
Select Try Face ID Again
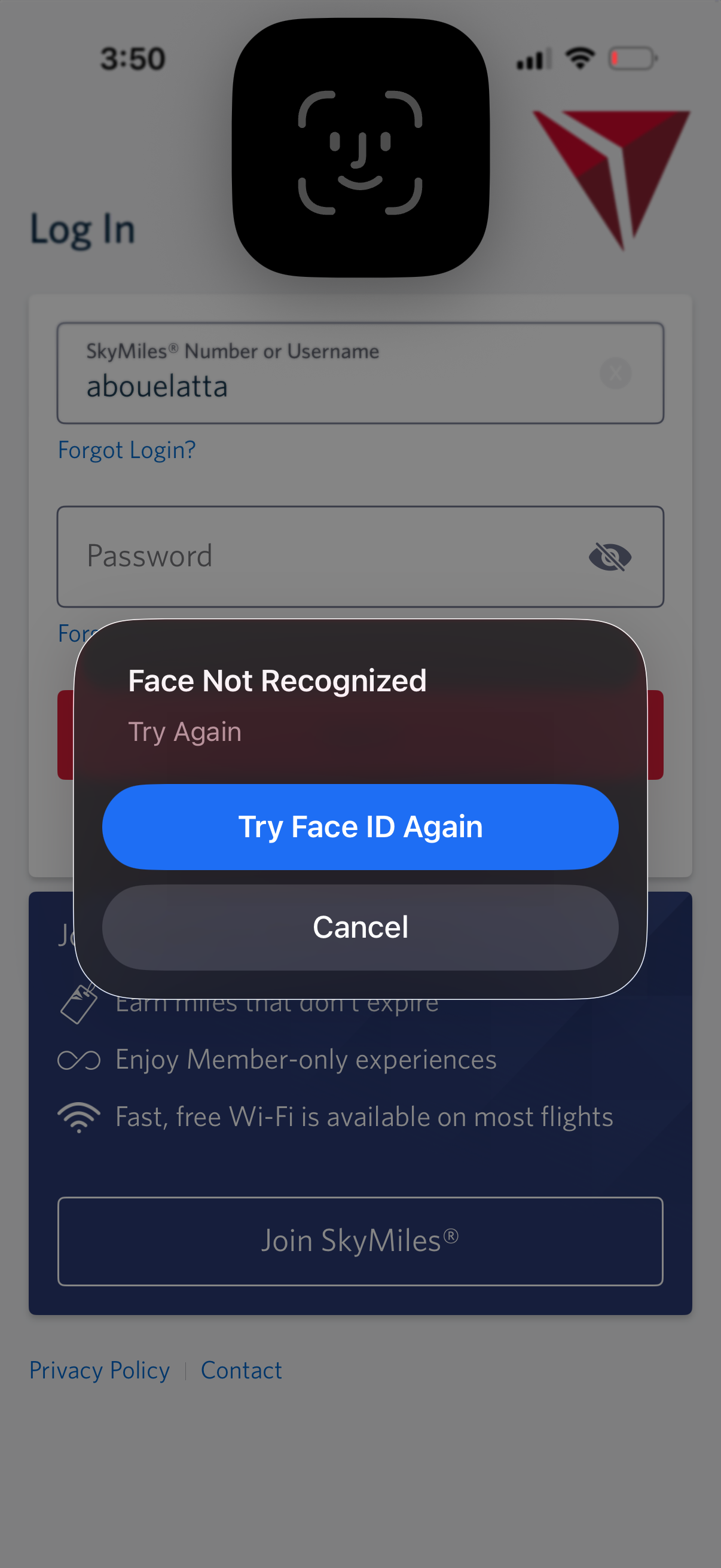(x=360, y=826)
